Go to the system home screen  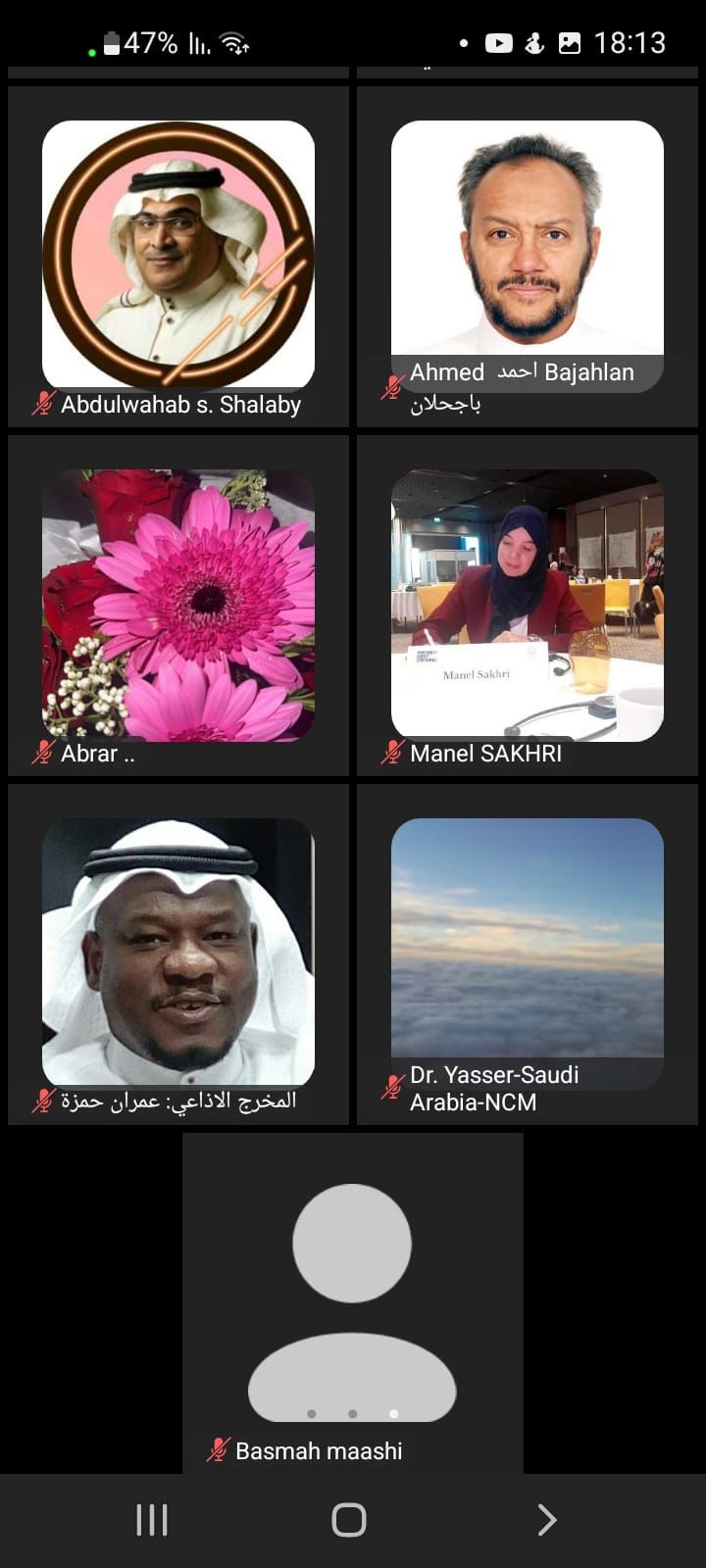click(349, 1520)
